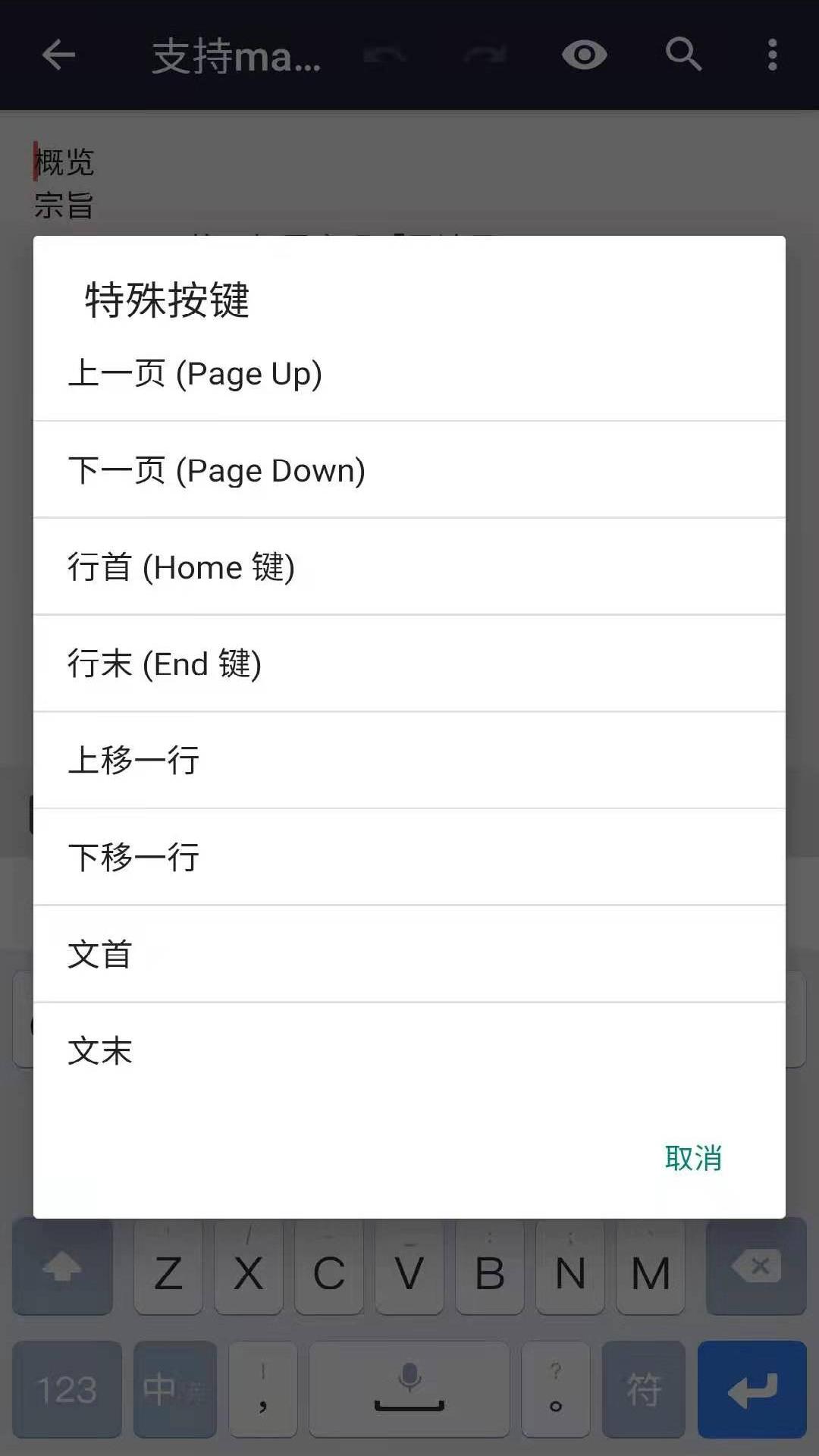This screenshot has height=1456, width=819.
Task: Tap the undo icon in the toolbar
Action: coord(385,55)
